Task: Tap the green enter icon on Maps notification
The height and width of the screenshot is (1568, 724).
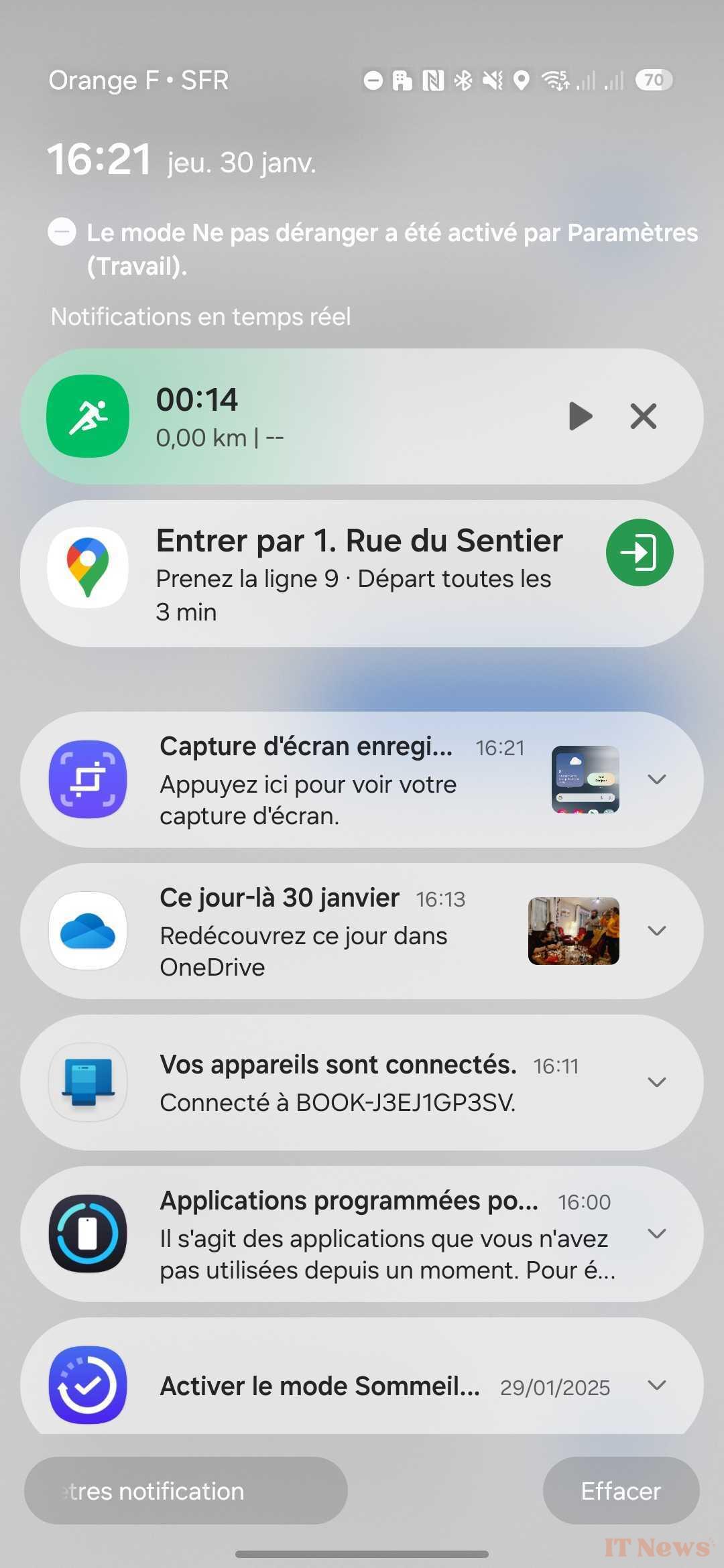Action: tap(639, 553)
